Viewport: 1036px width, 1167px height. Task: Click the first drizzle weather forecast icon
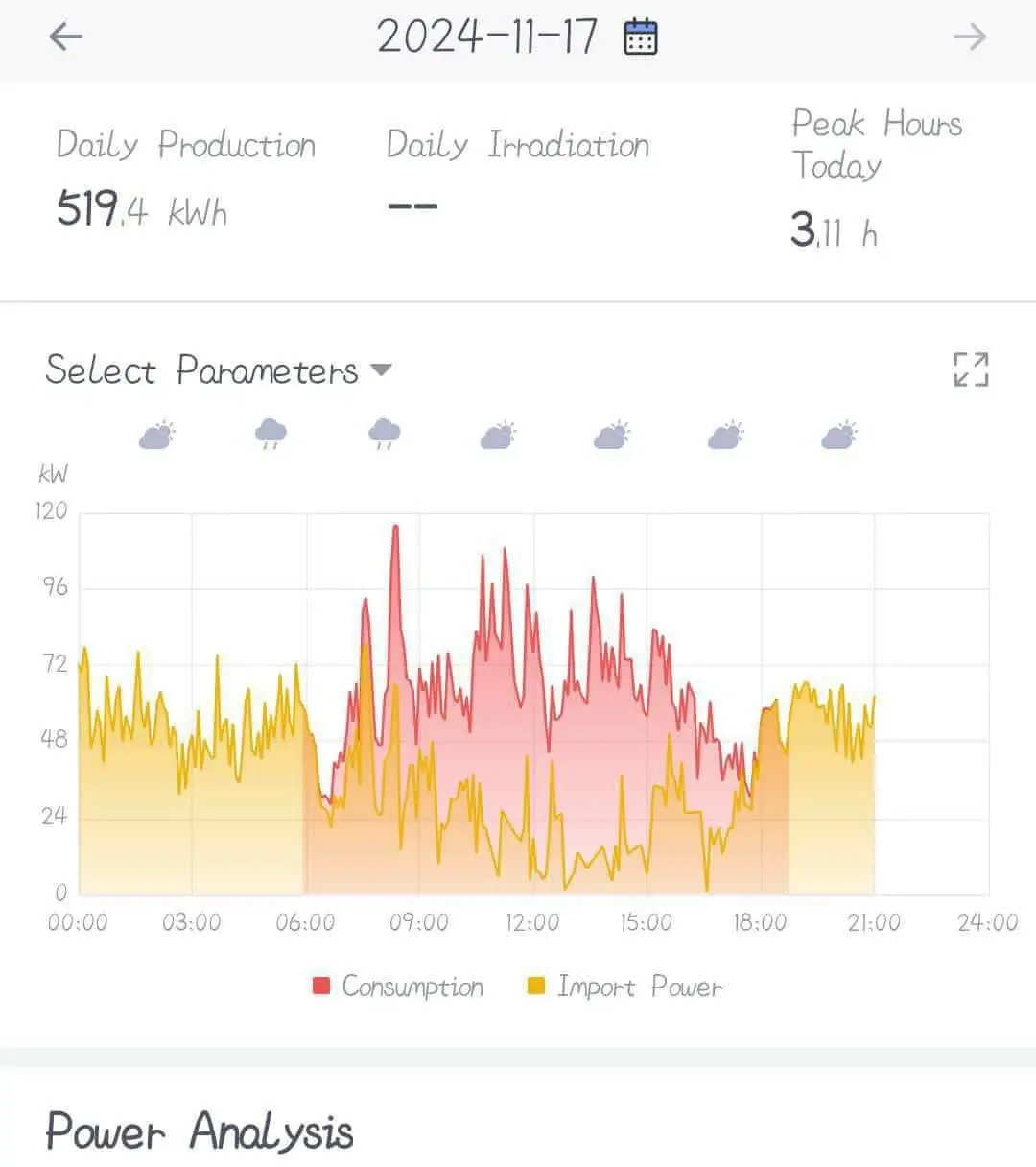156,434
